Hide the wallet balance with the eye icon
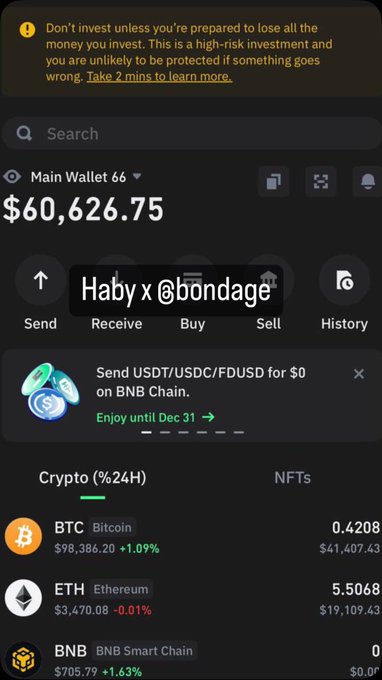The height and width of the screenshot is (680, 382). [x=12, y=177]
